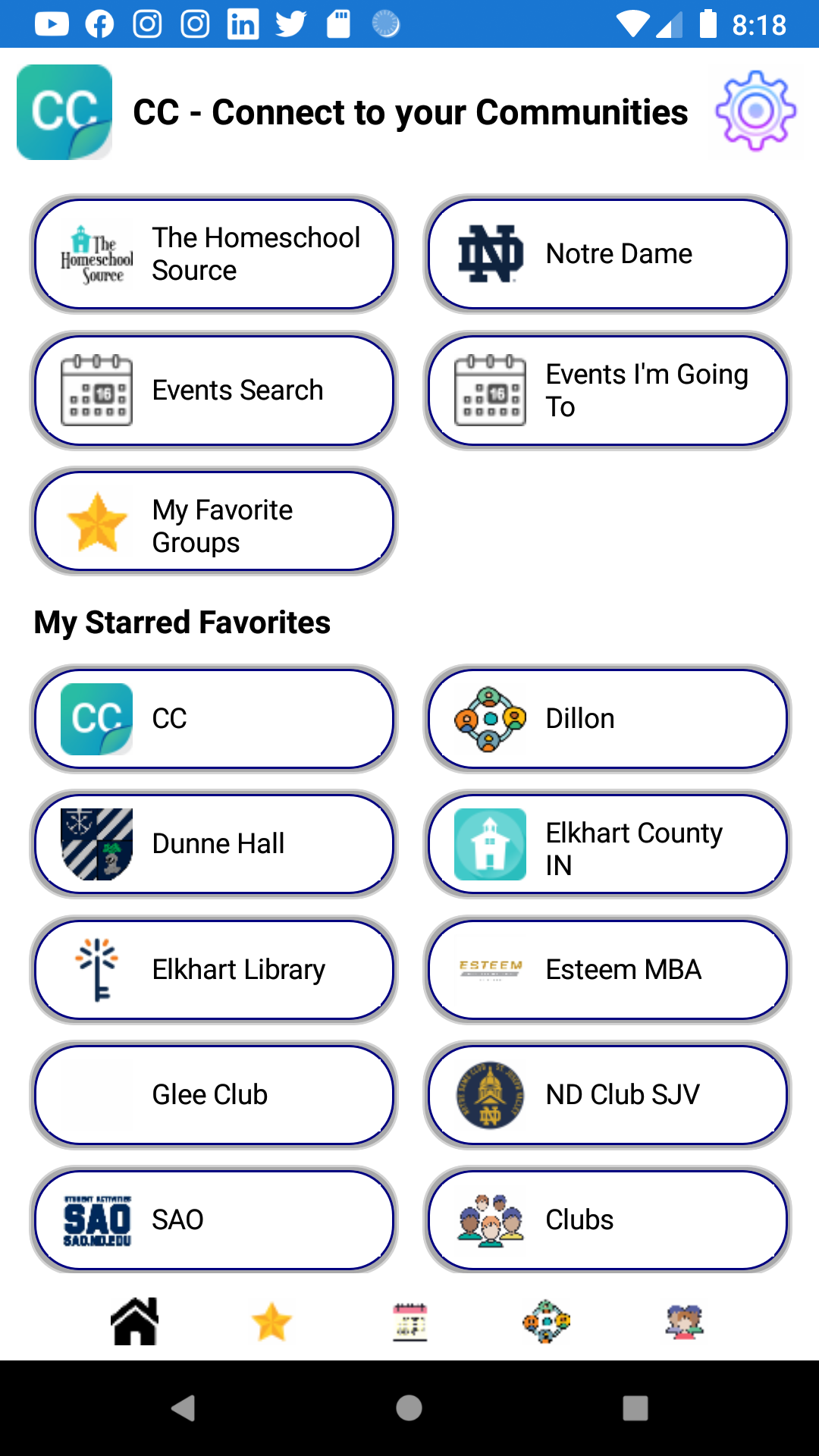
Task: Choose Glee Club
Action: [x=213, y=1094]
